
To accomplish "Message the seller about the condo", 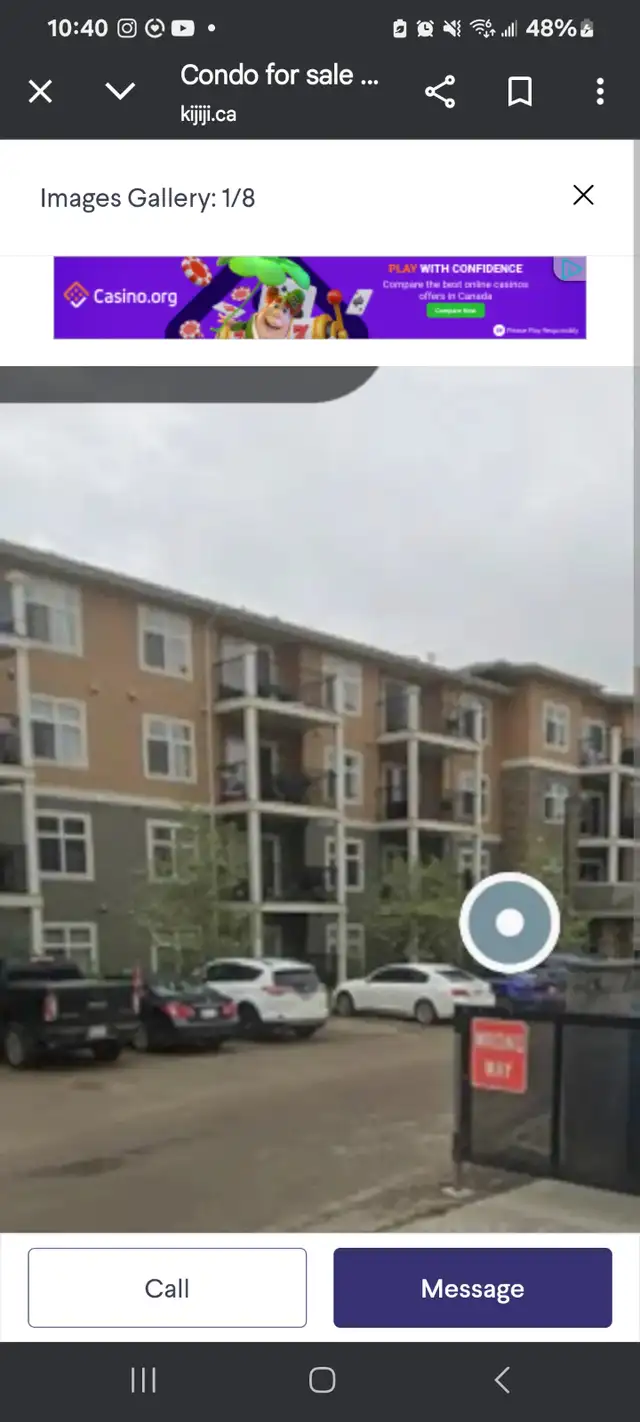I will point(472,1288).
